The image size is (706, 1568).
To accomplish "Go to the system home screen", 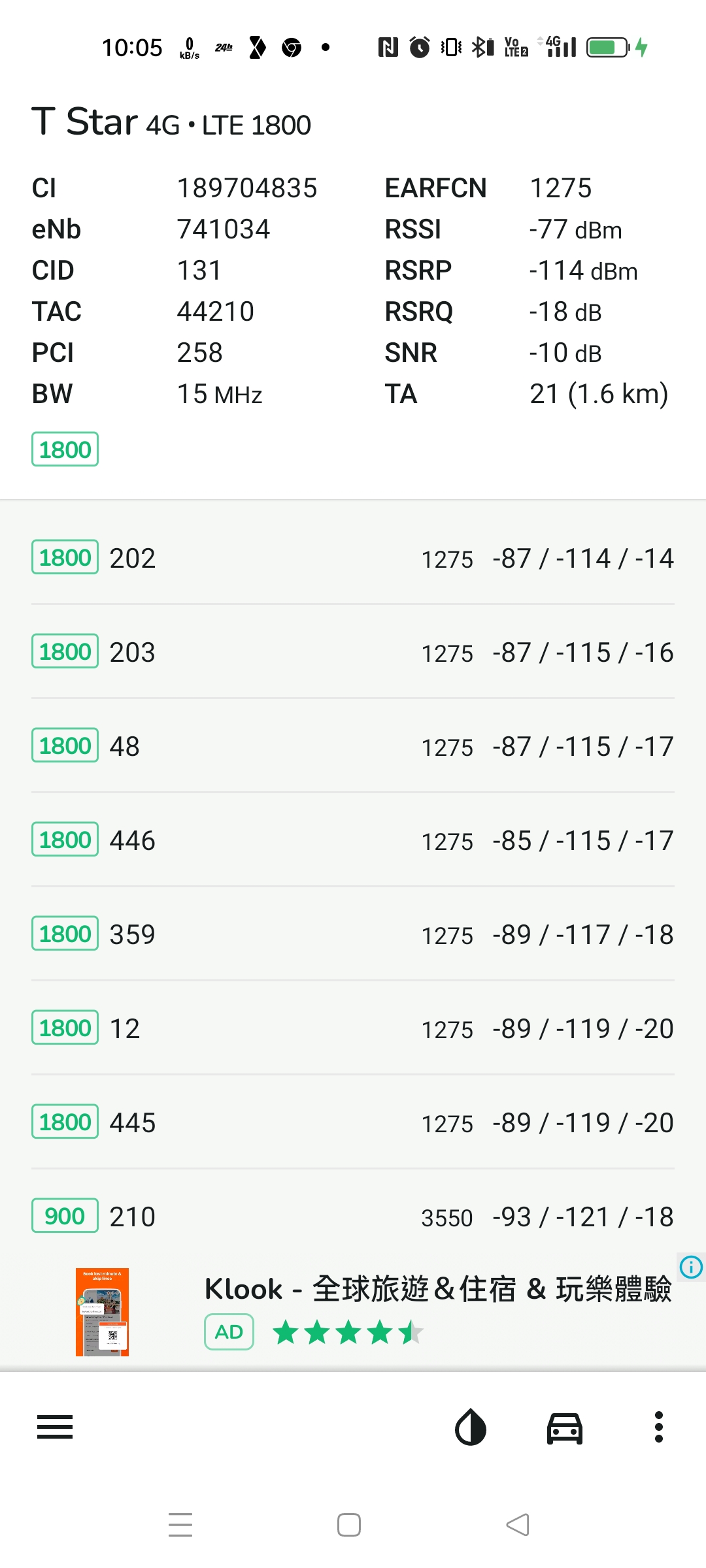I will (349, 1525).
